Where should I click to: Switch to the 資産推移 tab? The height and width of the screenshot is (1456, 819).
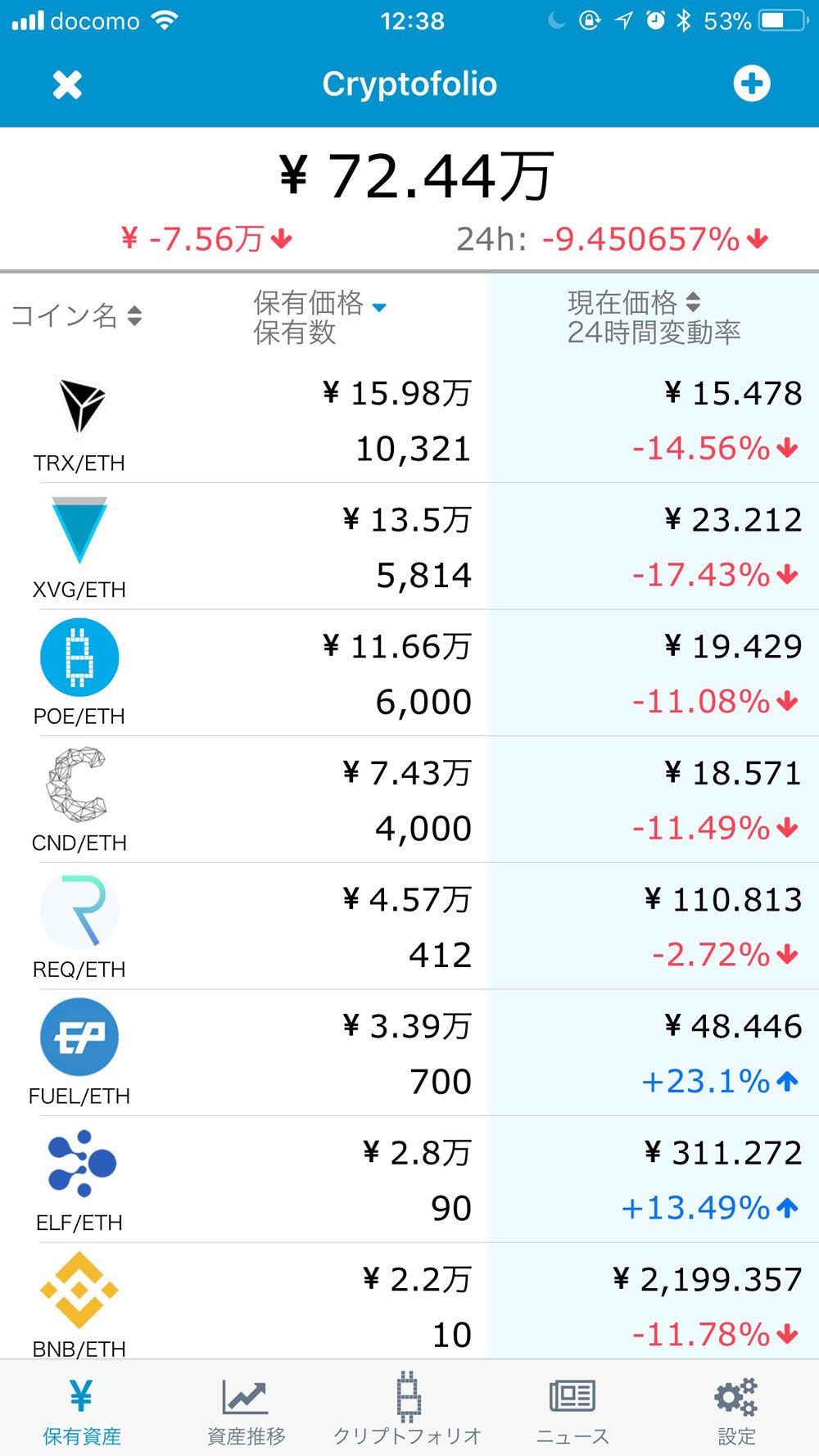[246, 1410]
